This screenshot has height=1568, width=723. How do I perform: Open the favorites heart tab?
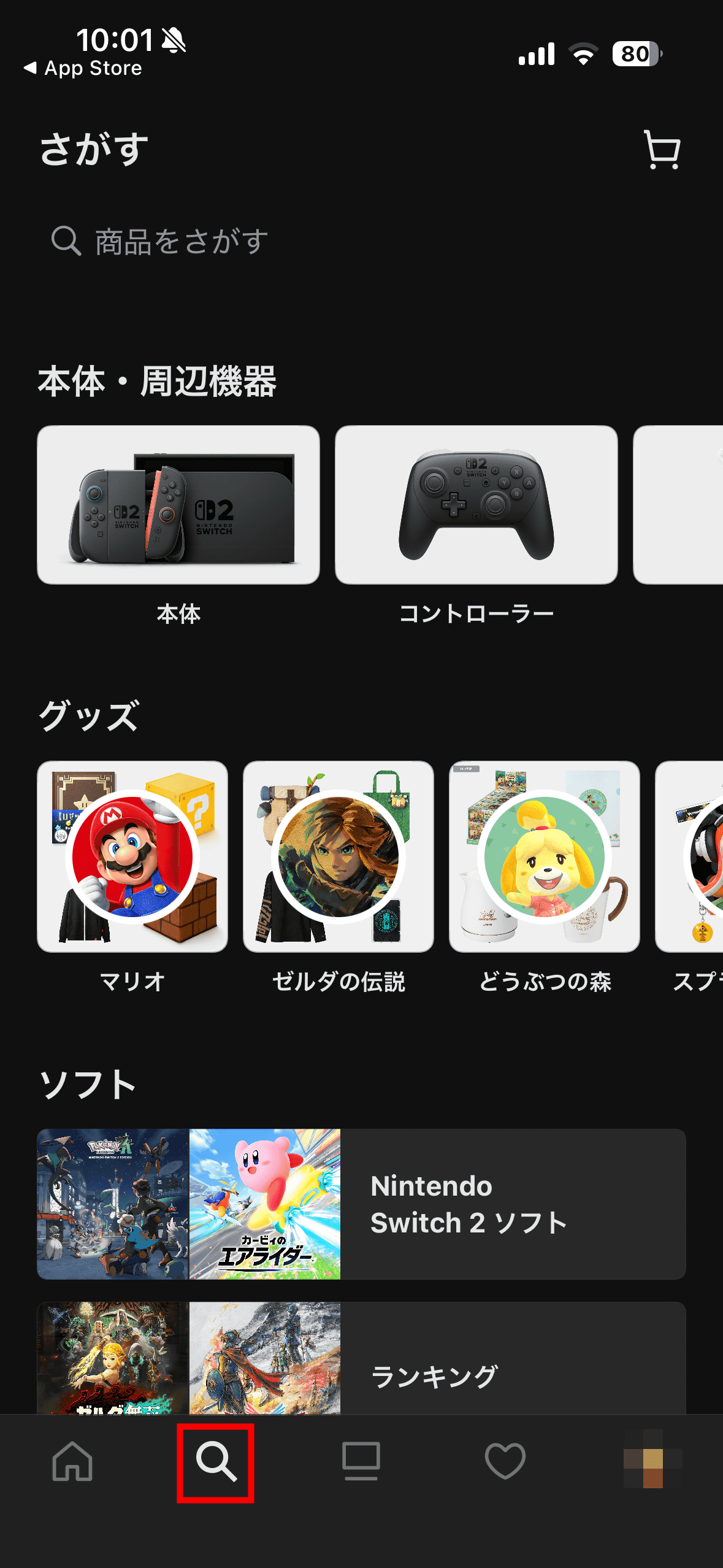505,1461
